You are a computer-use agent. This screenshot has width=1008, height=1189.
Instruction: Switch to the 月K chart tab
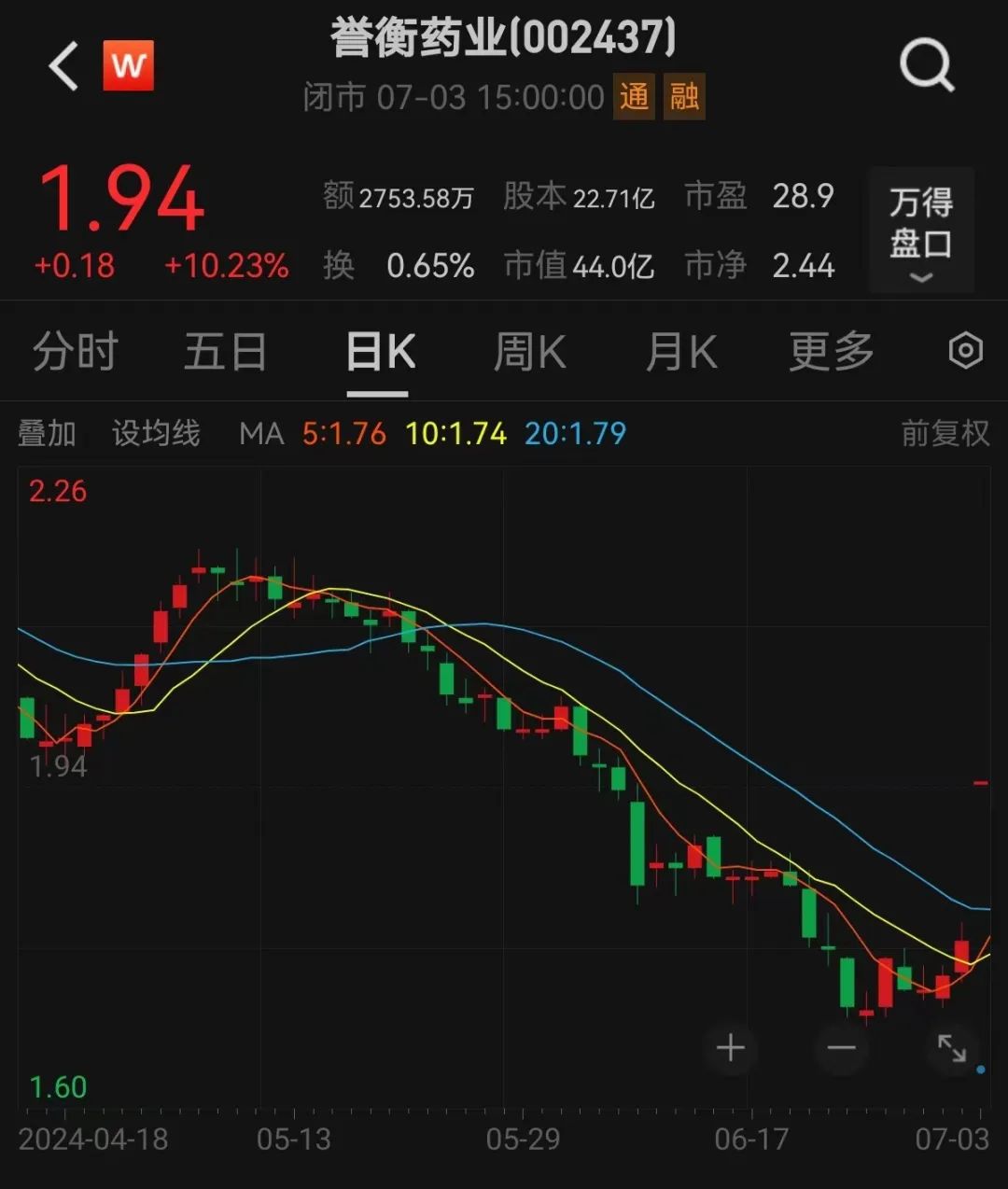[x=681, y=353]
